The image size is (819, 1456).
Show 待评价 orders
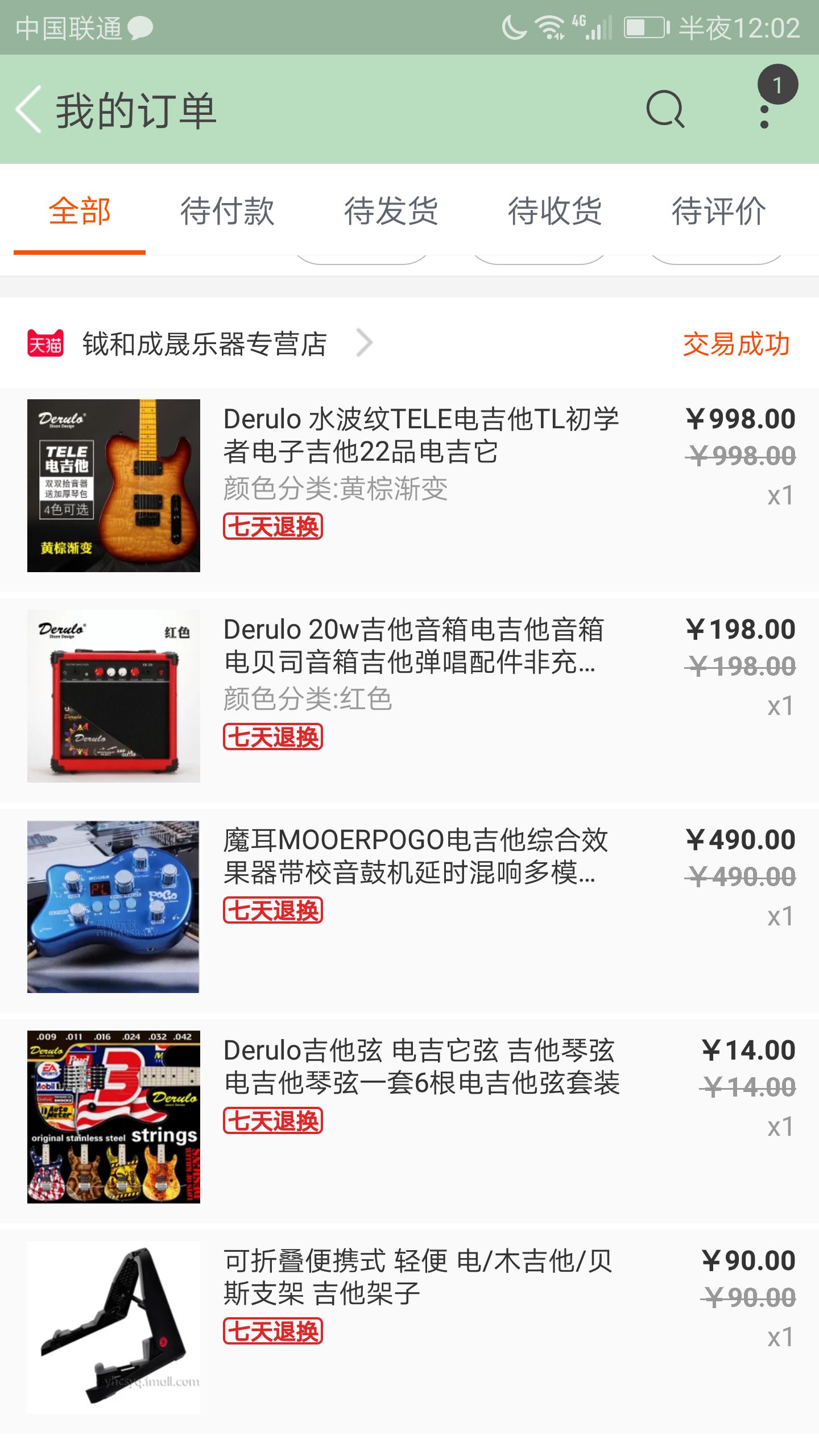[x=719, y=212]
